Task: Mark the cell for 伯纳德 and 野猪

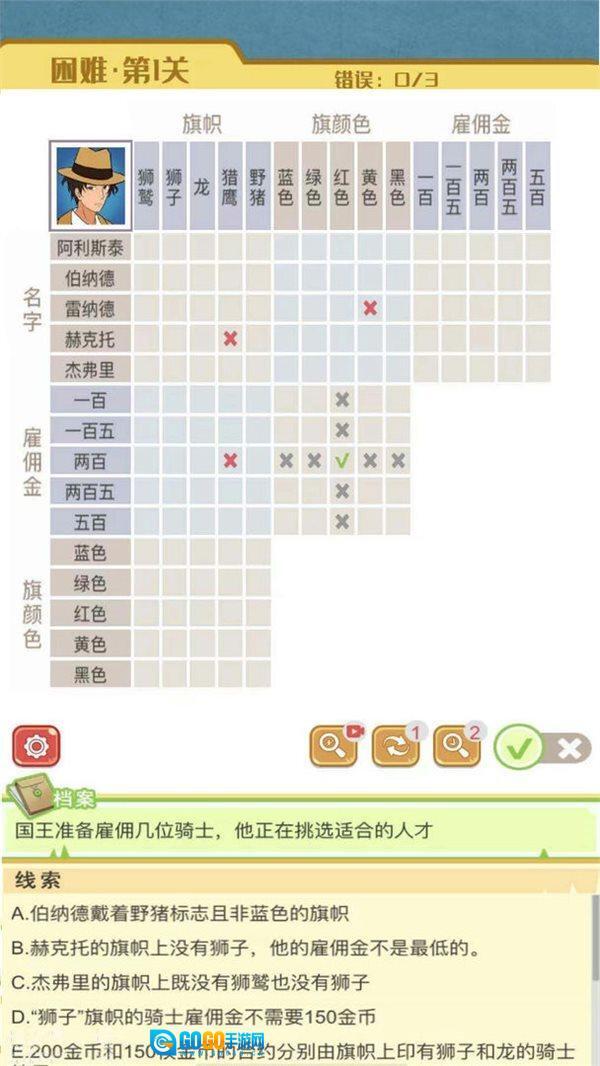Action: (x=258, y=278)
